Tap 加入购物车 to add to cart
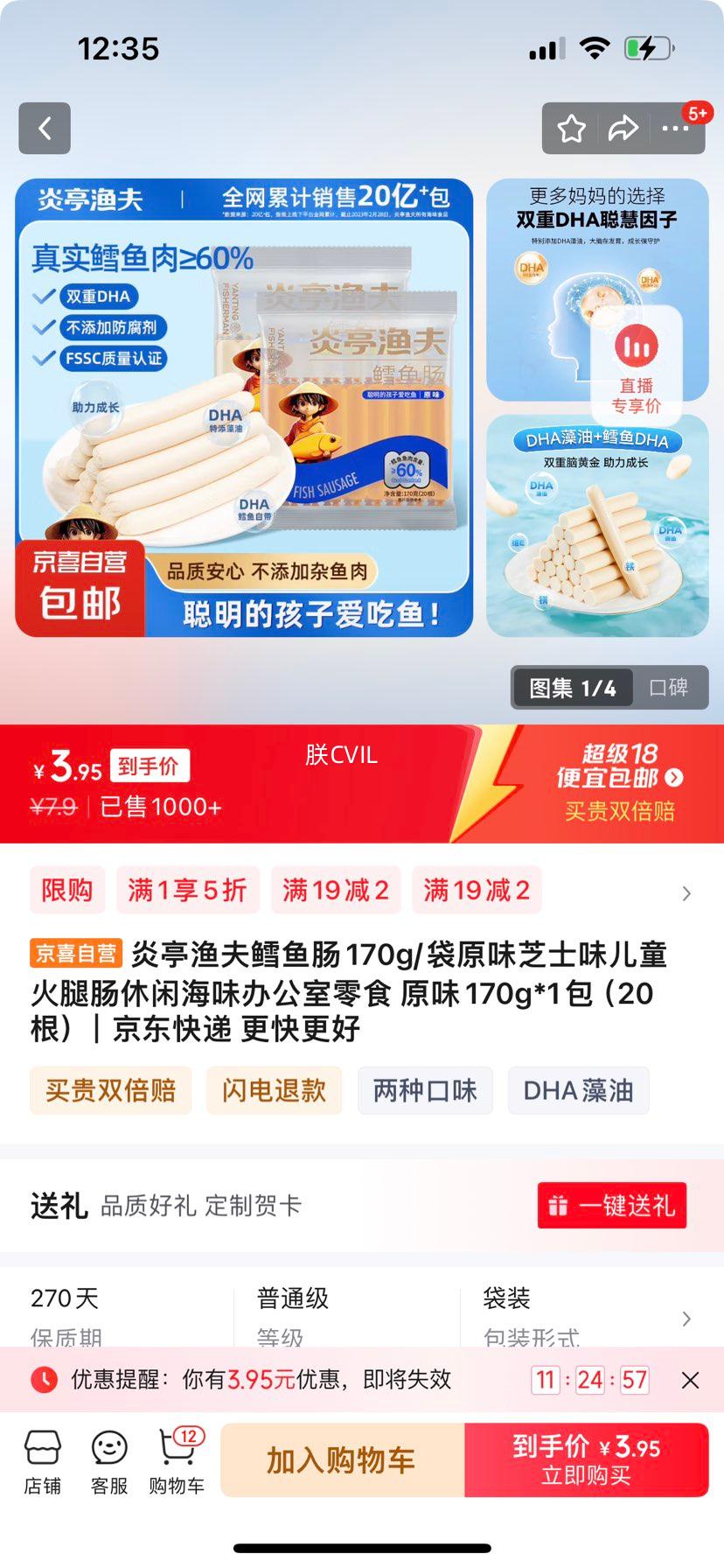The height and width of the screenshot is (1568, 724). [x=343, y=1459]
